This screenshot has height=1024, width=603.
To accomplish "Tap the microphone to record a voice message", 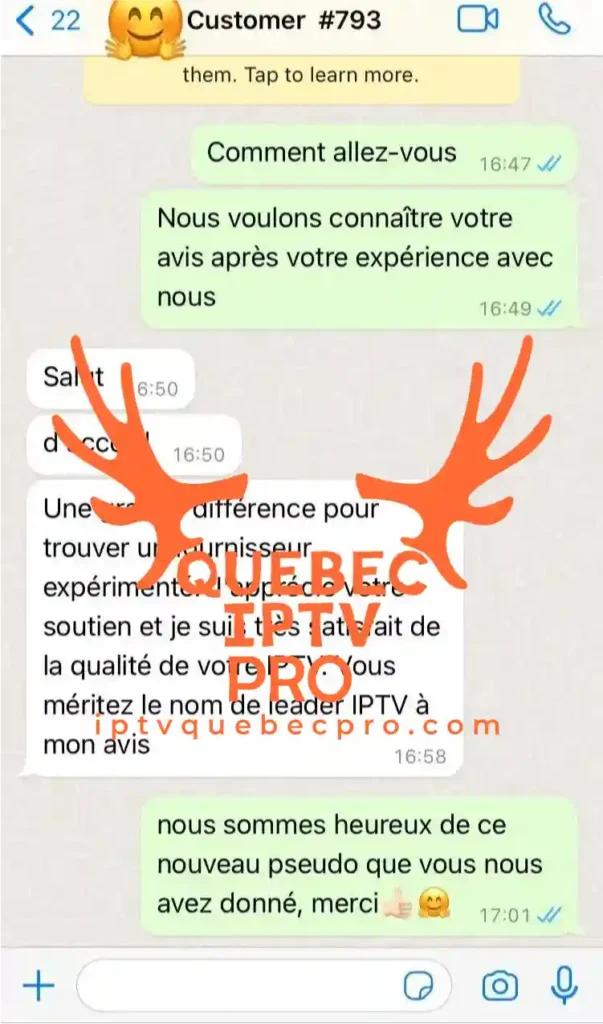I will point(565,986).
